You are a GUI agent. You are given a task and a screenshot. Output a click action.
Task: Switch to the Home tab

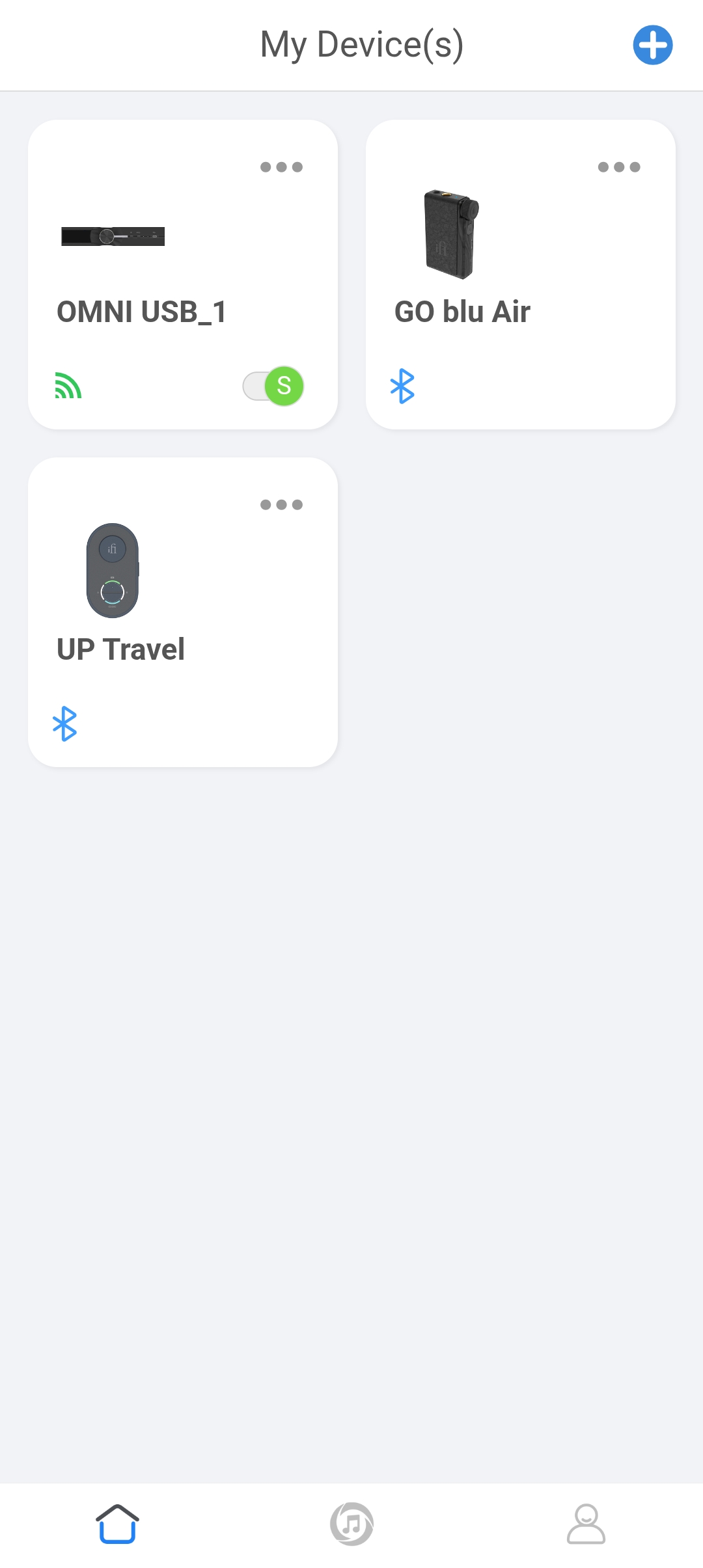coord(117,1524)
